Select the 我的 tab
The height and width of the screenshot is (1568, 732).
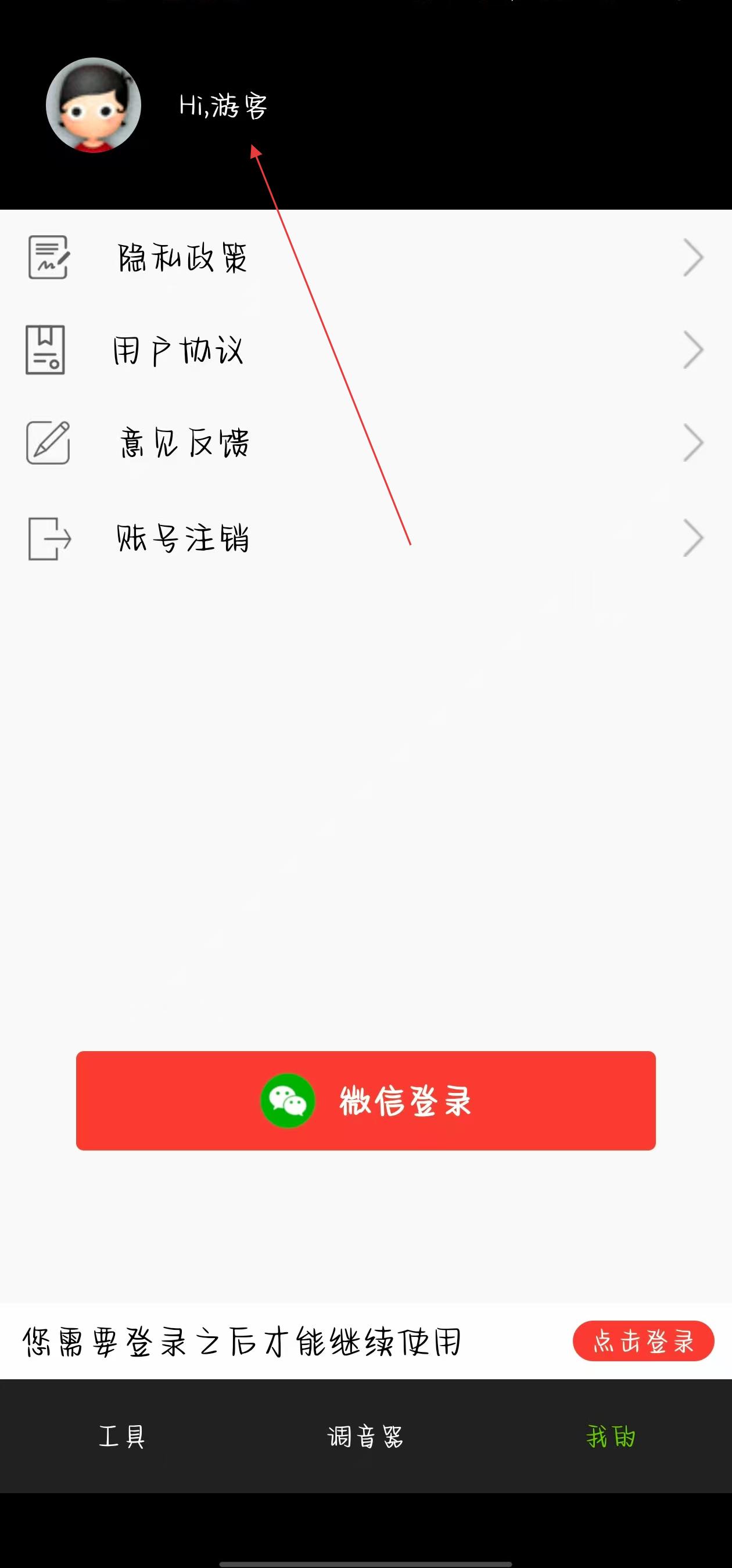pyautogui.click(x=610, y=1437)
